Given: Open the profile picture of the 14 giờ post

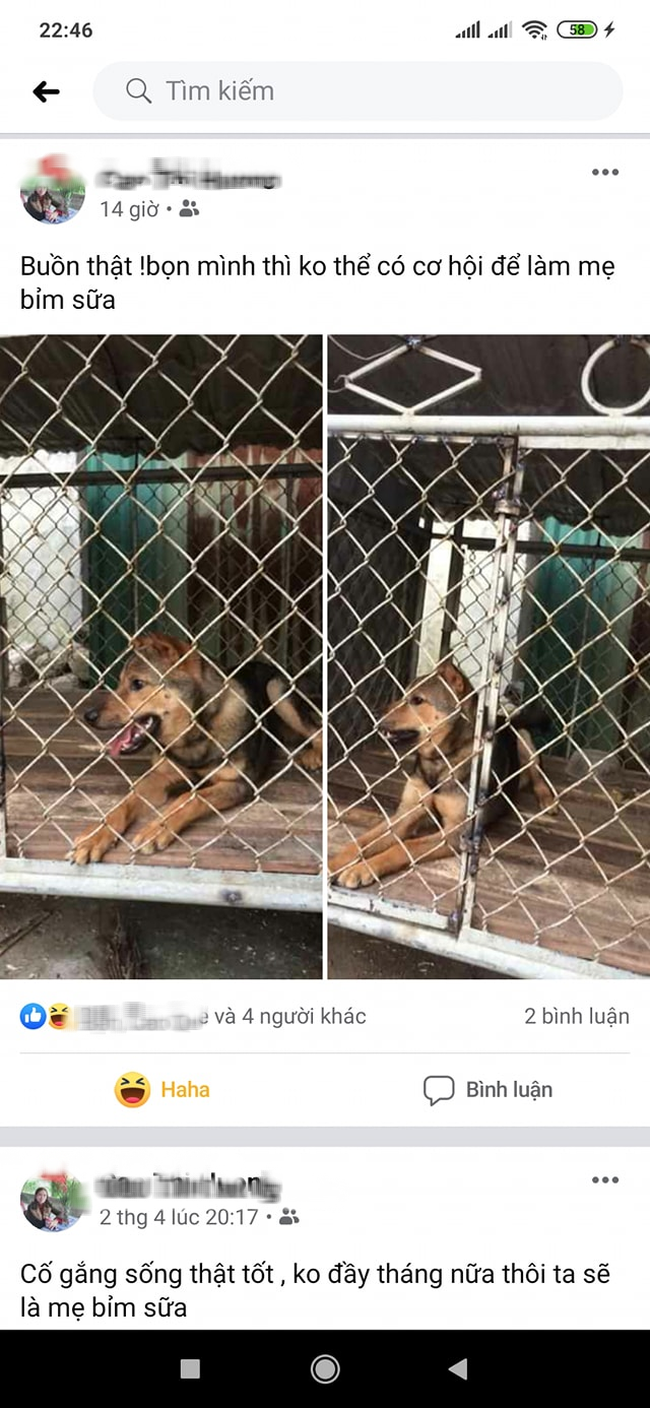Looking at the screenshot, I should click(52, 190).
